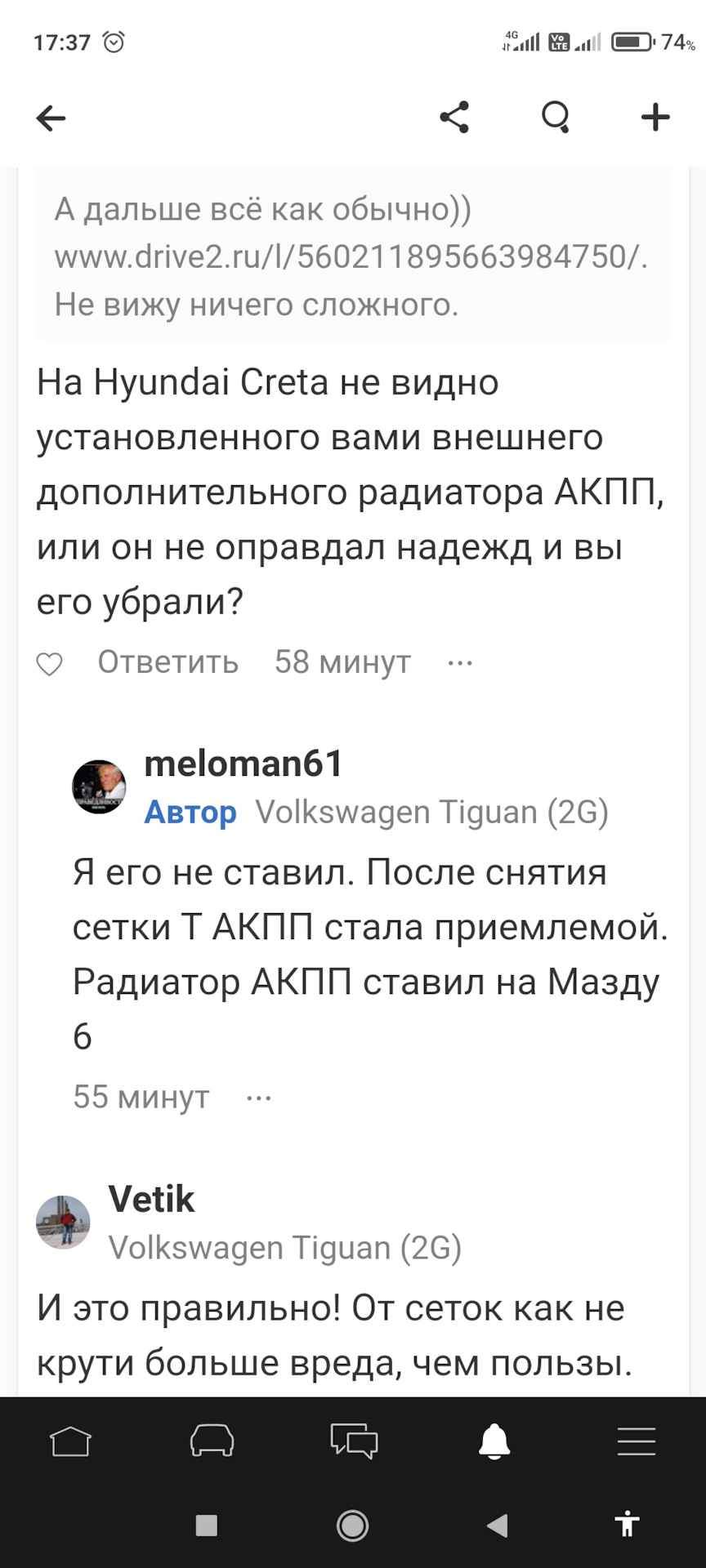
Task: Switch to the cars tab
Action: point(212,1441)
